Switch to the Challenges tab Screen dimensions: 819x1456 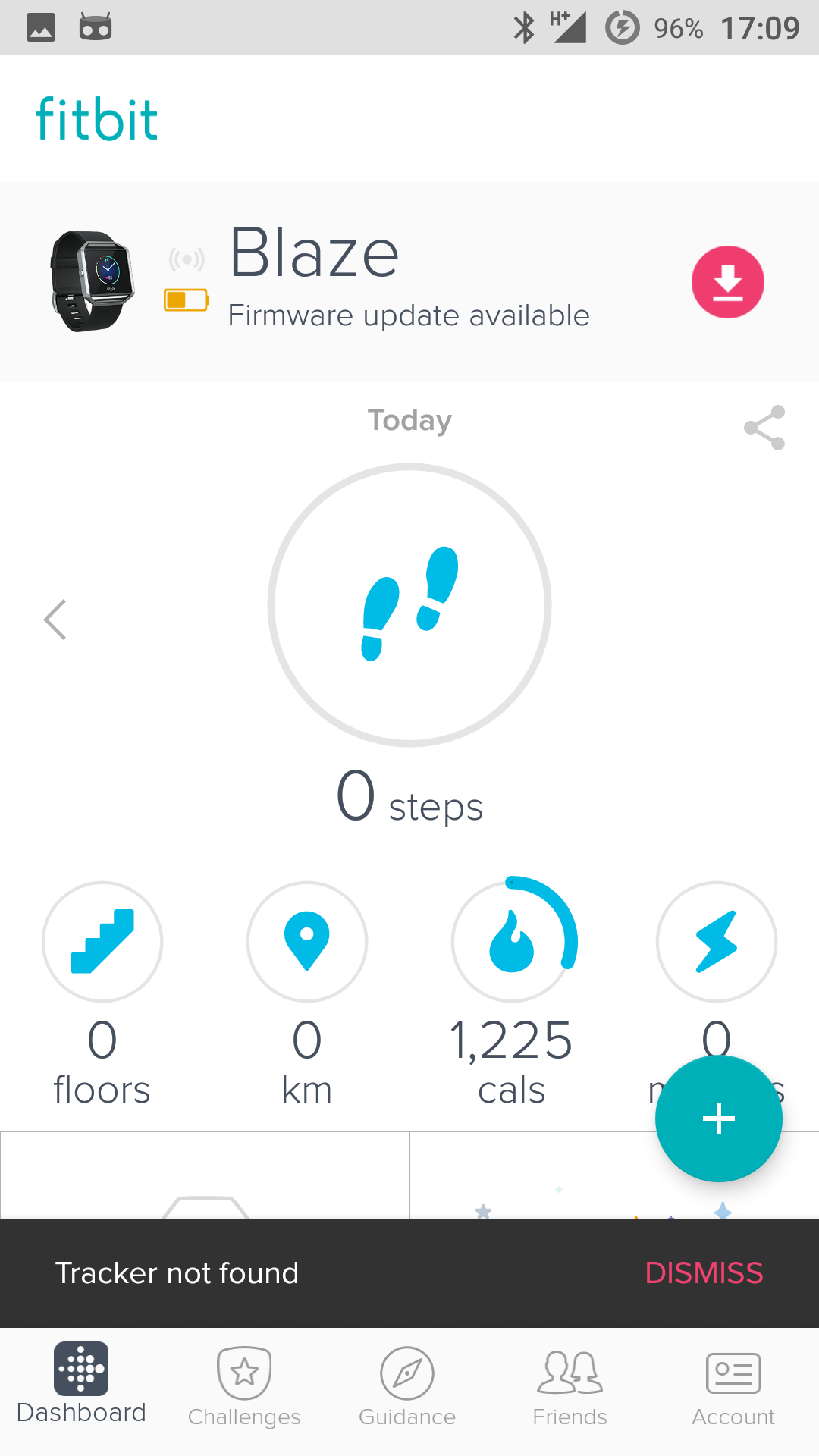tap(244, 1388)
